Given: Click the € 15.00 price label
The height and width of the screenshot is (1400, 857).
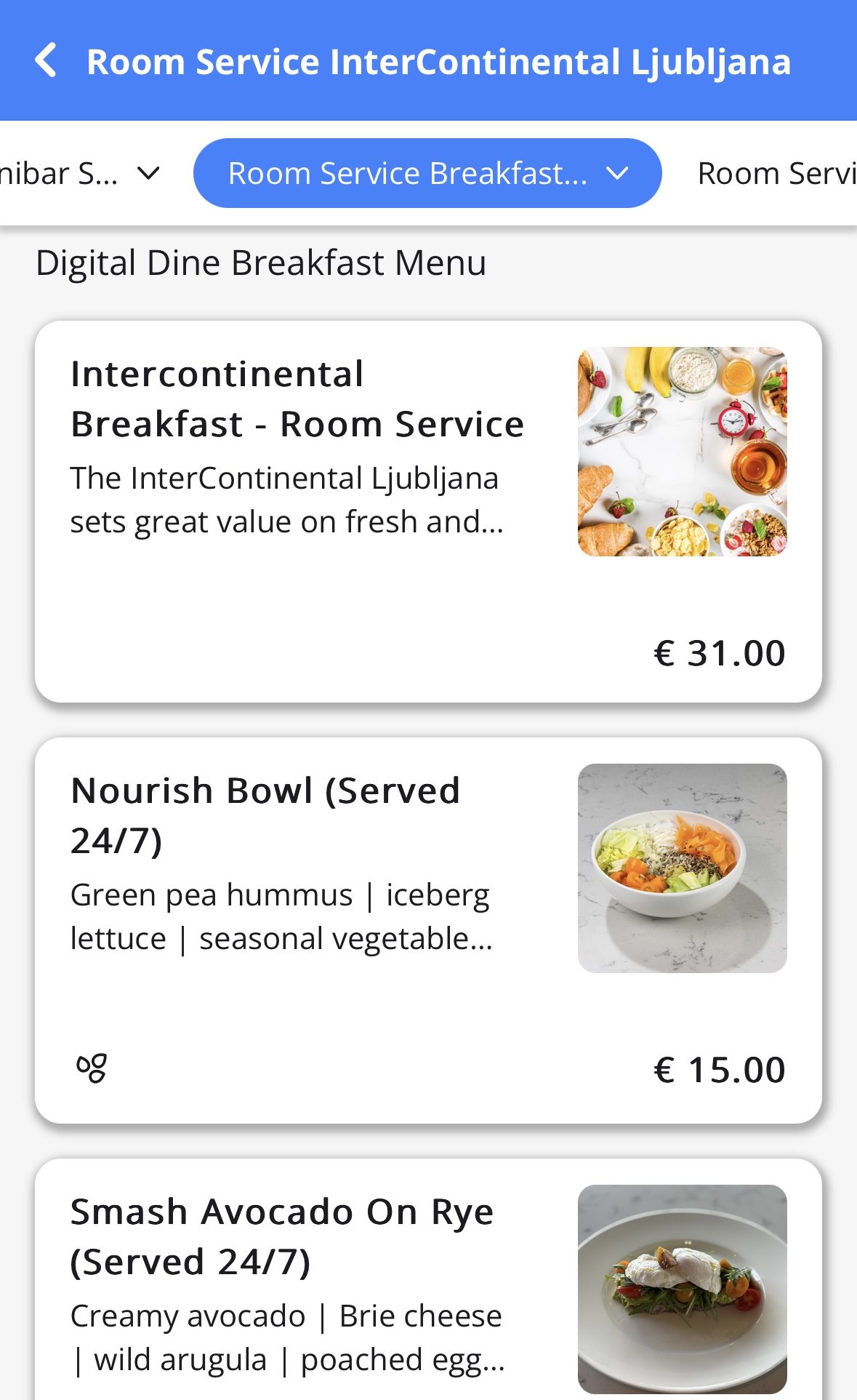Looking at the screenshot, I should [x=718, y=1069].
